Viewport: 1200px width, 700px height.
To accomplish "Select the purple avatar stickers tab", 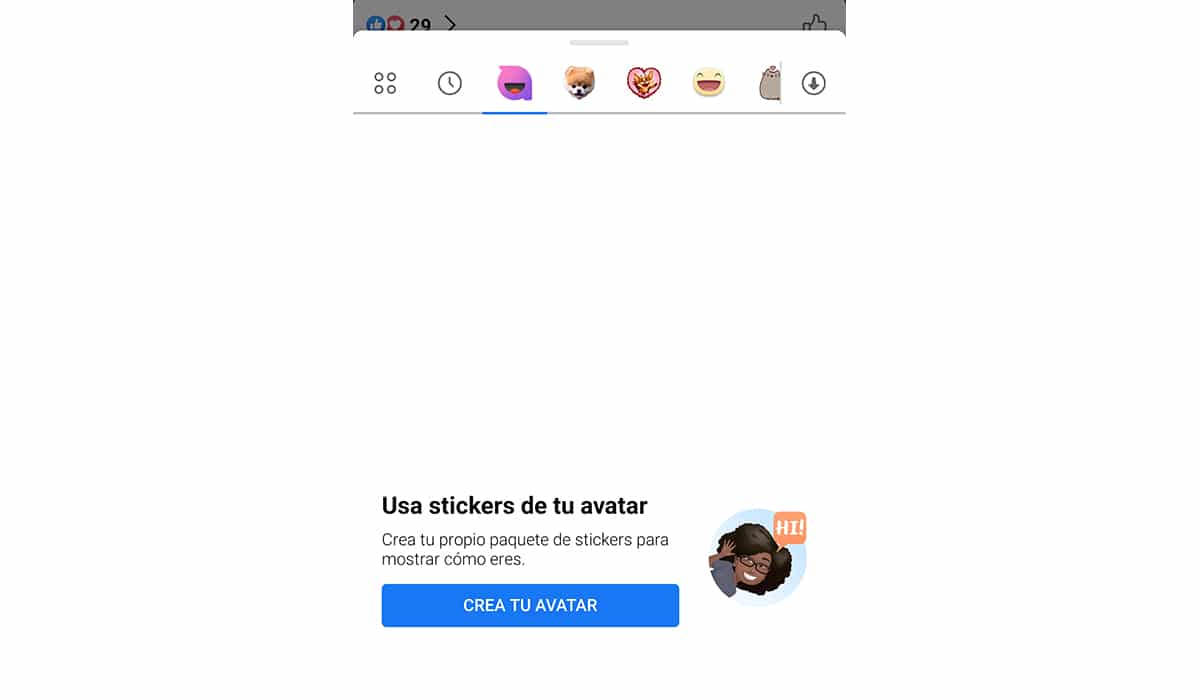I will tap(514, 83).
